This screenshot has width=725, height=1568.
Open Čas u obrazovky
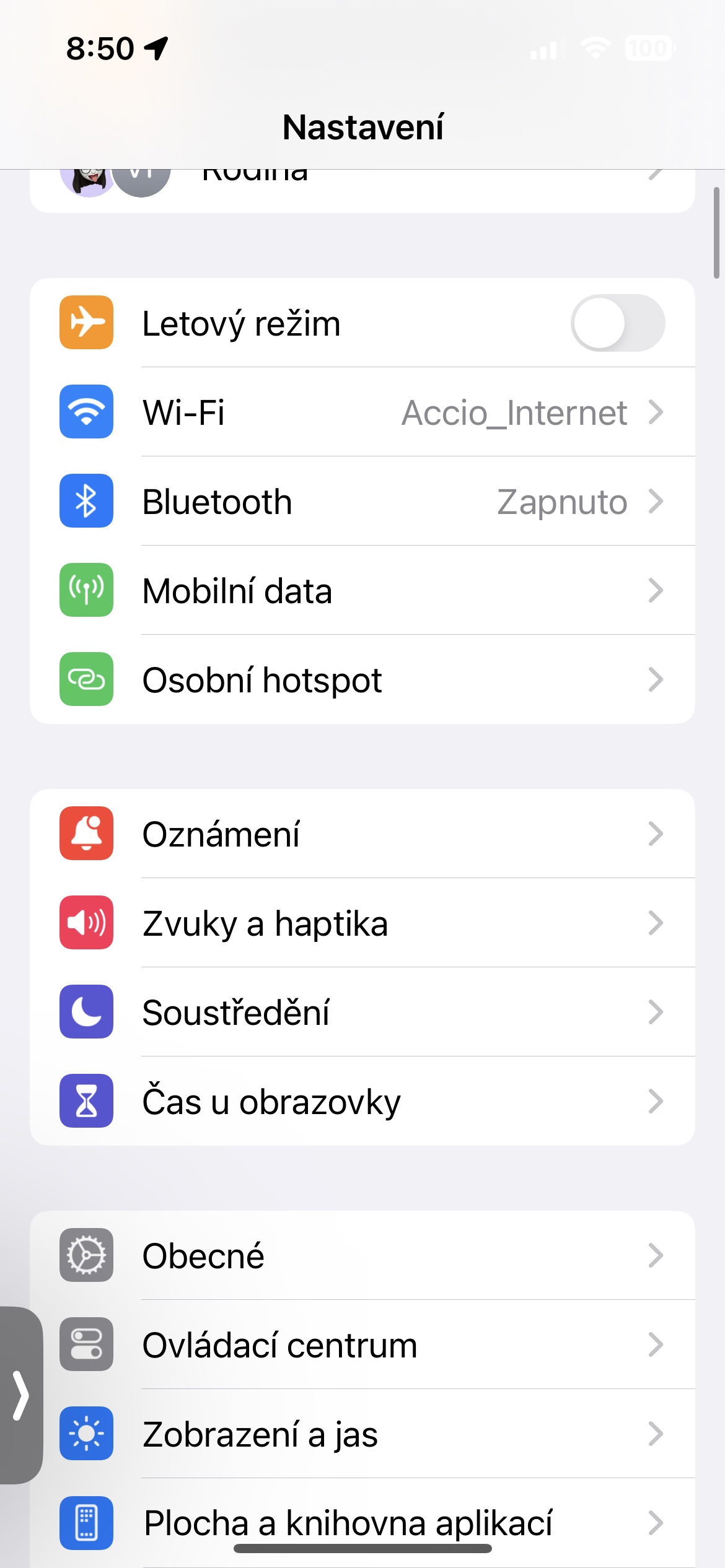click(362, 1101)
